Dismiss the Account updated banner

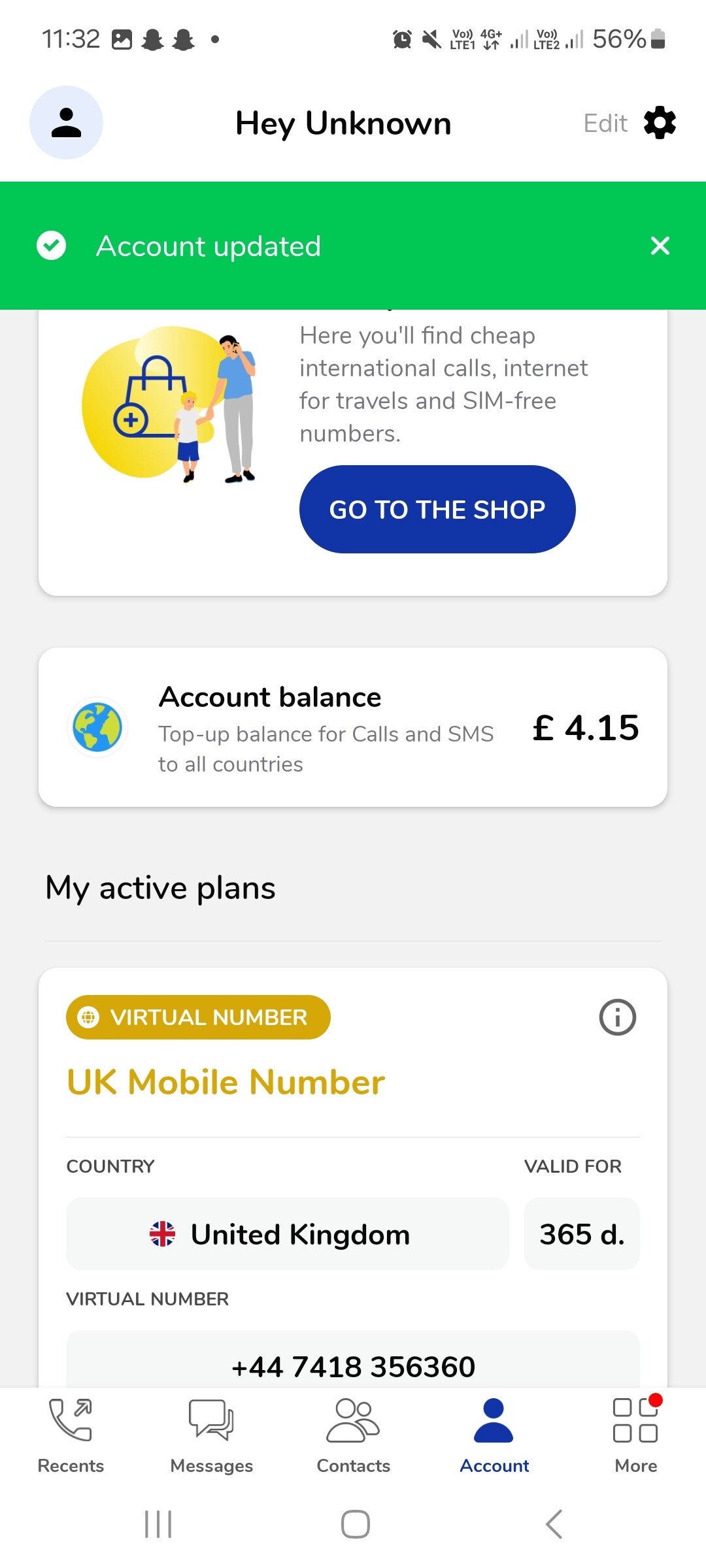point(660,246)
